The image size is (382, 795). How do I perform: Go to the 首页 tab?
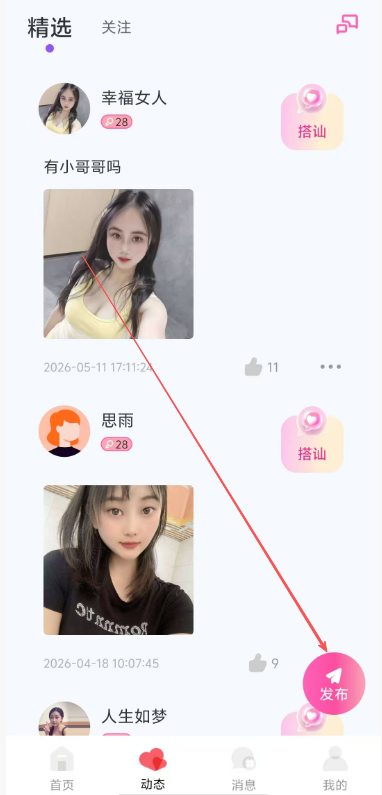[x=62, y=769]
